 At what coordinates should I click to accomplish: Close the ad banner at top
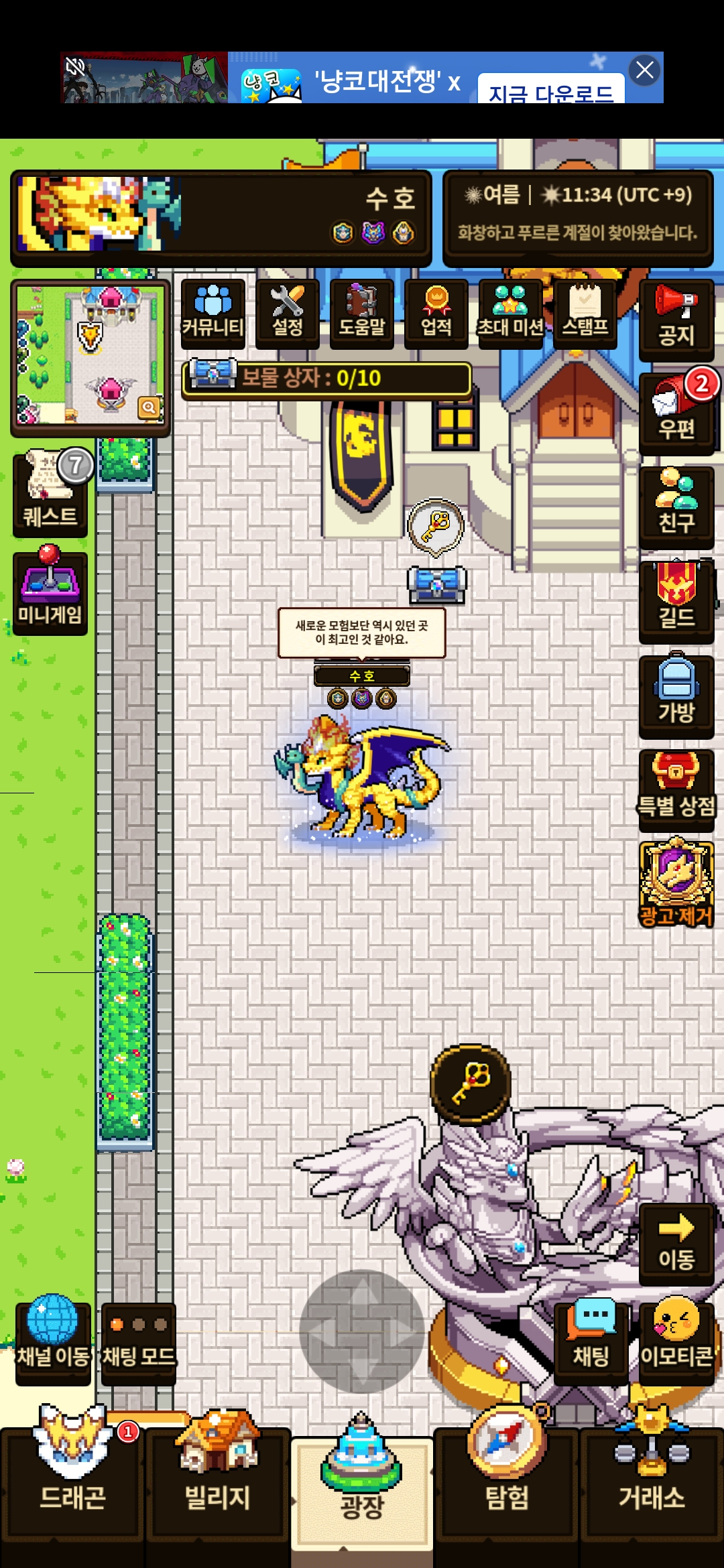tap(645, 70)
